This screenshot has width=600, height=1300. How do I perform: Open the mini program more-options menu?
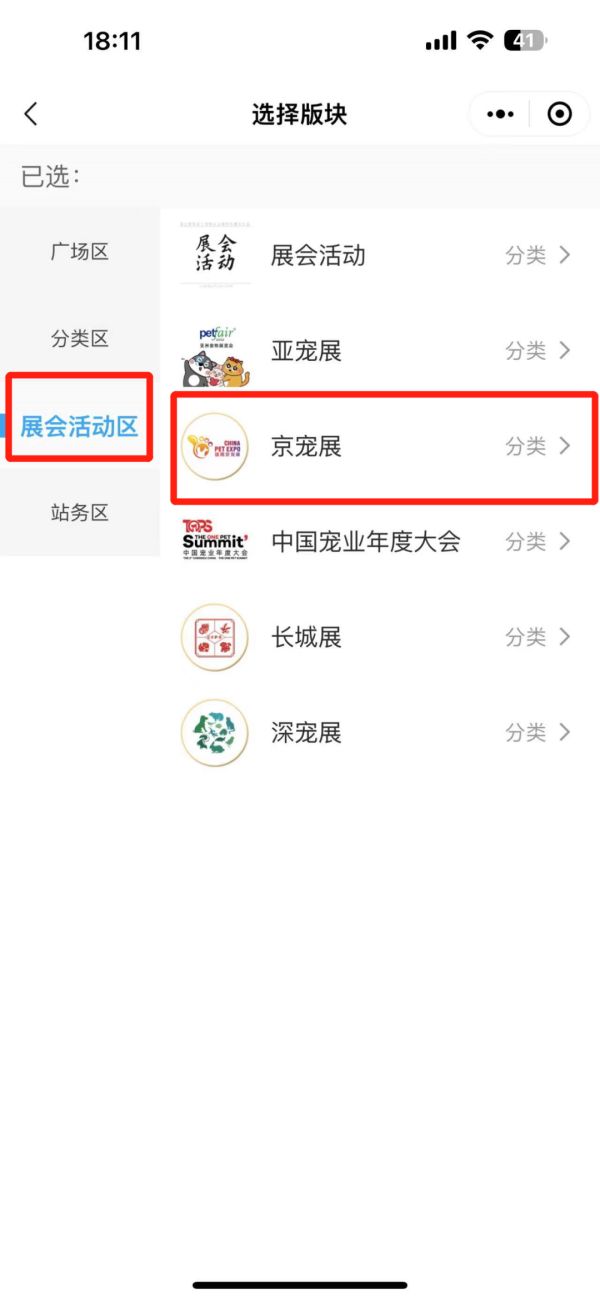[500, 114]
